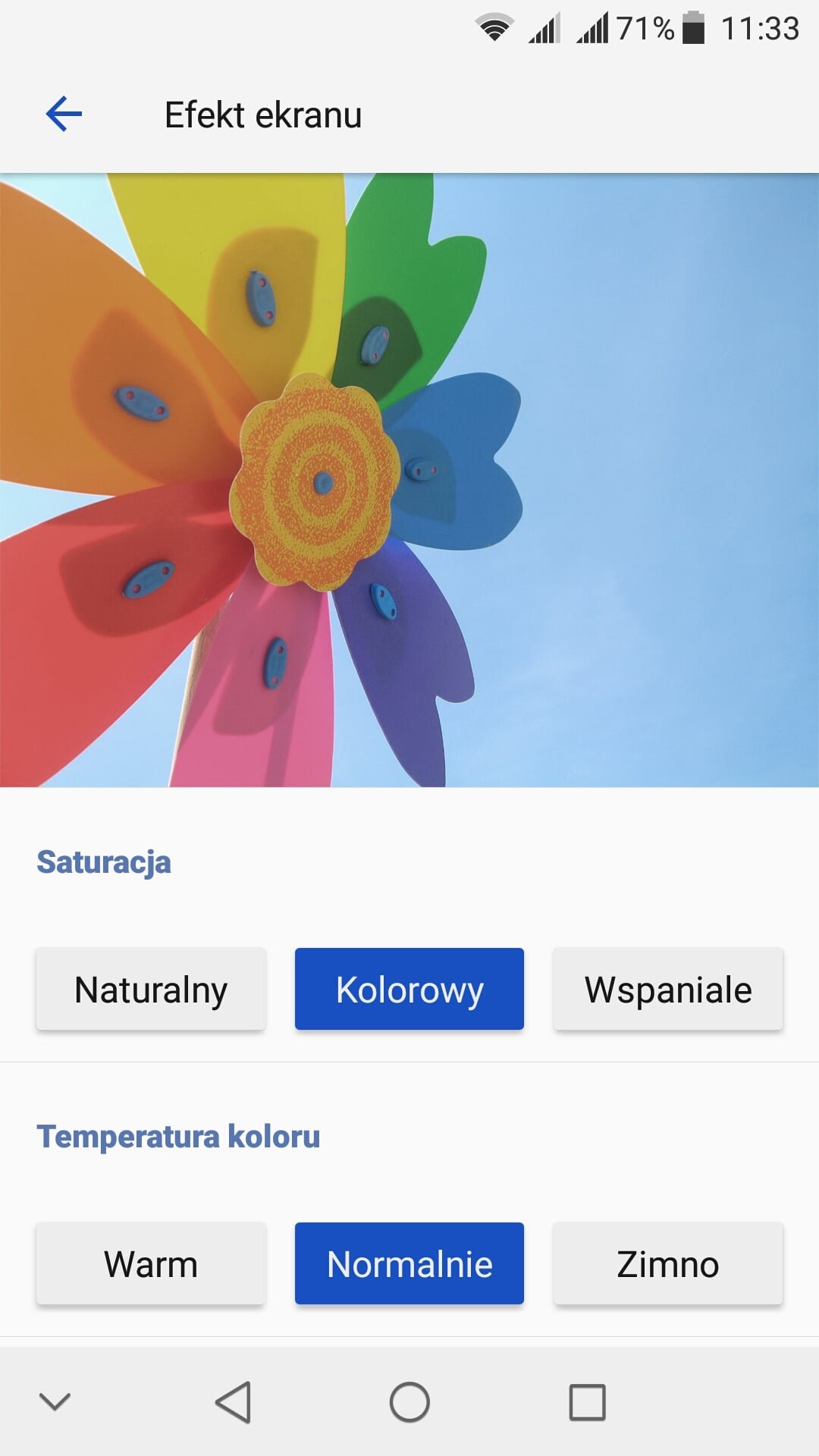Viewport: 819px width, 1456px height.
Task: Set saturation to Wspaniale
Action: click(x=668, y=989)
